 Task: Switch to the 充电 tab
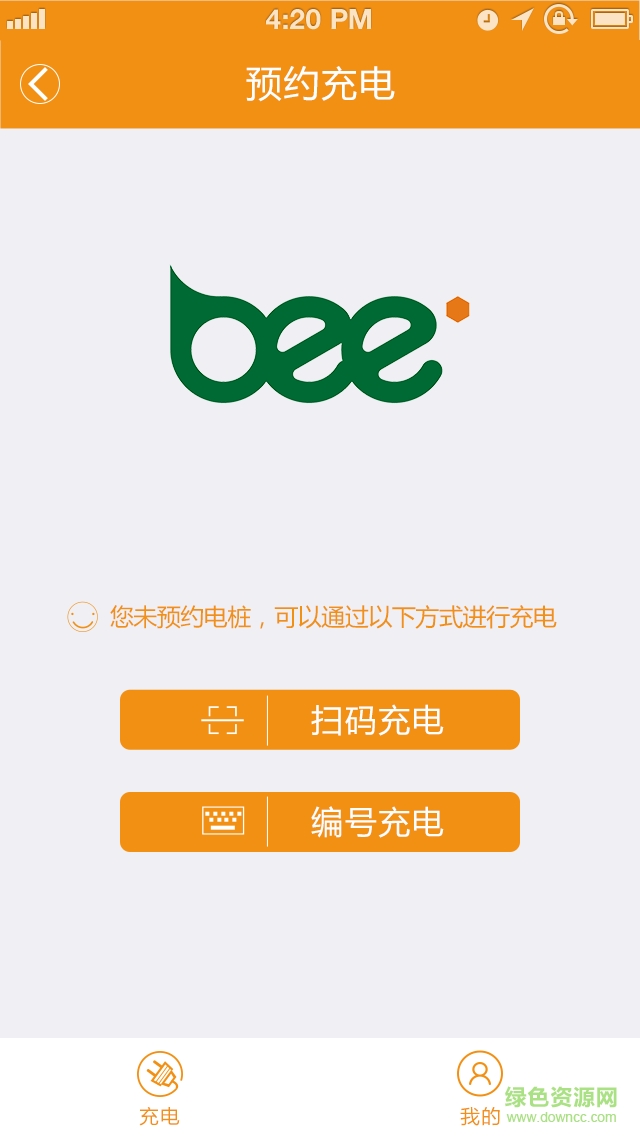pyautogui.click(x=160, y=1088)
